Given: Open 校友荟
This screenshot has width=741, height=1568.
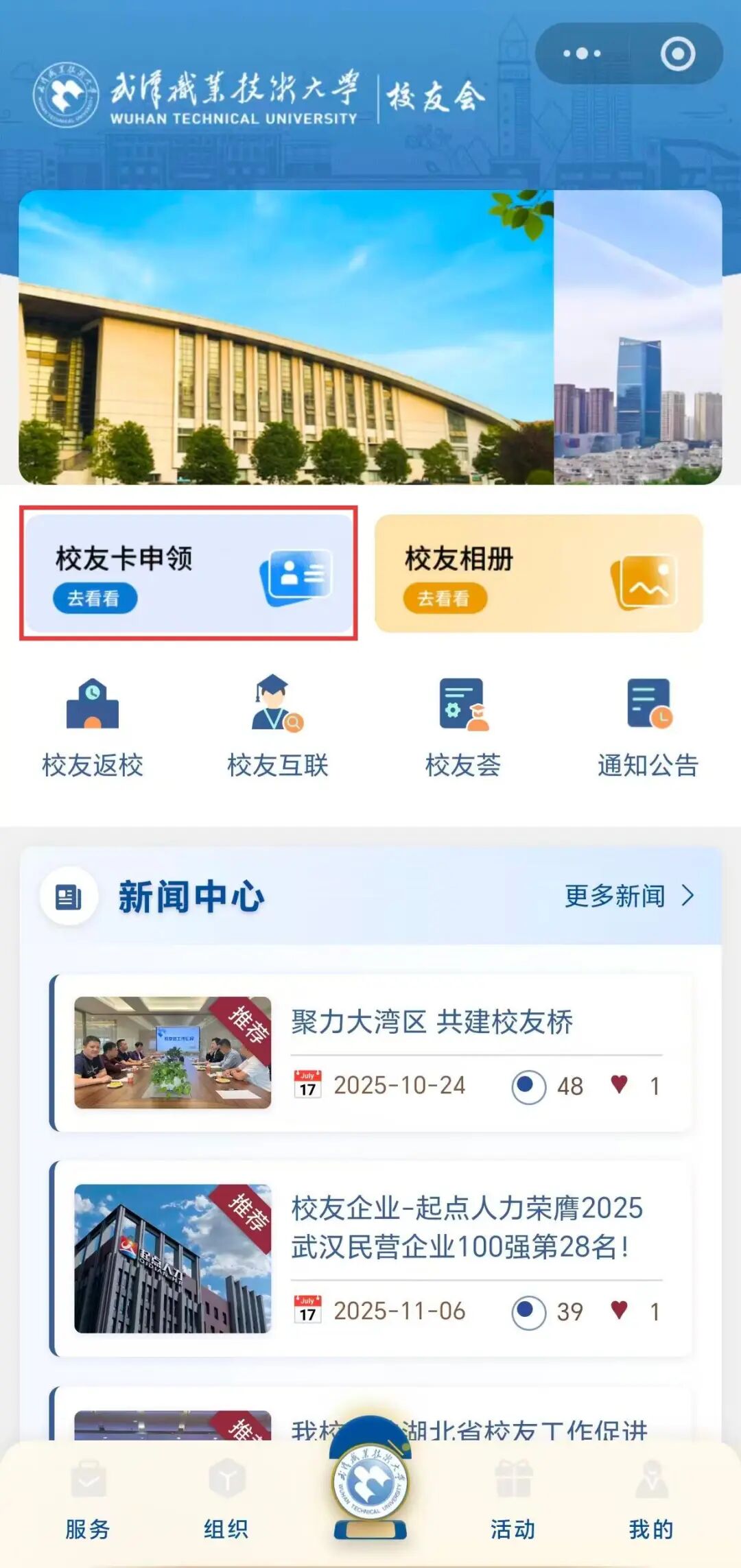Looking at the screenshot, I should pyautogui.click(x=463, y=727).
